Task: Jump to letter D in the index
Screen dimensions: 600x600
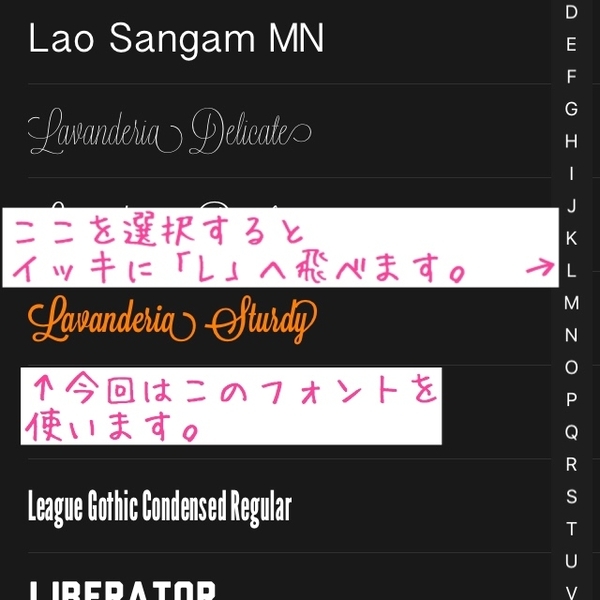Action: click(571, 12)
